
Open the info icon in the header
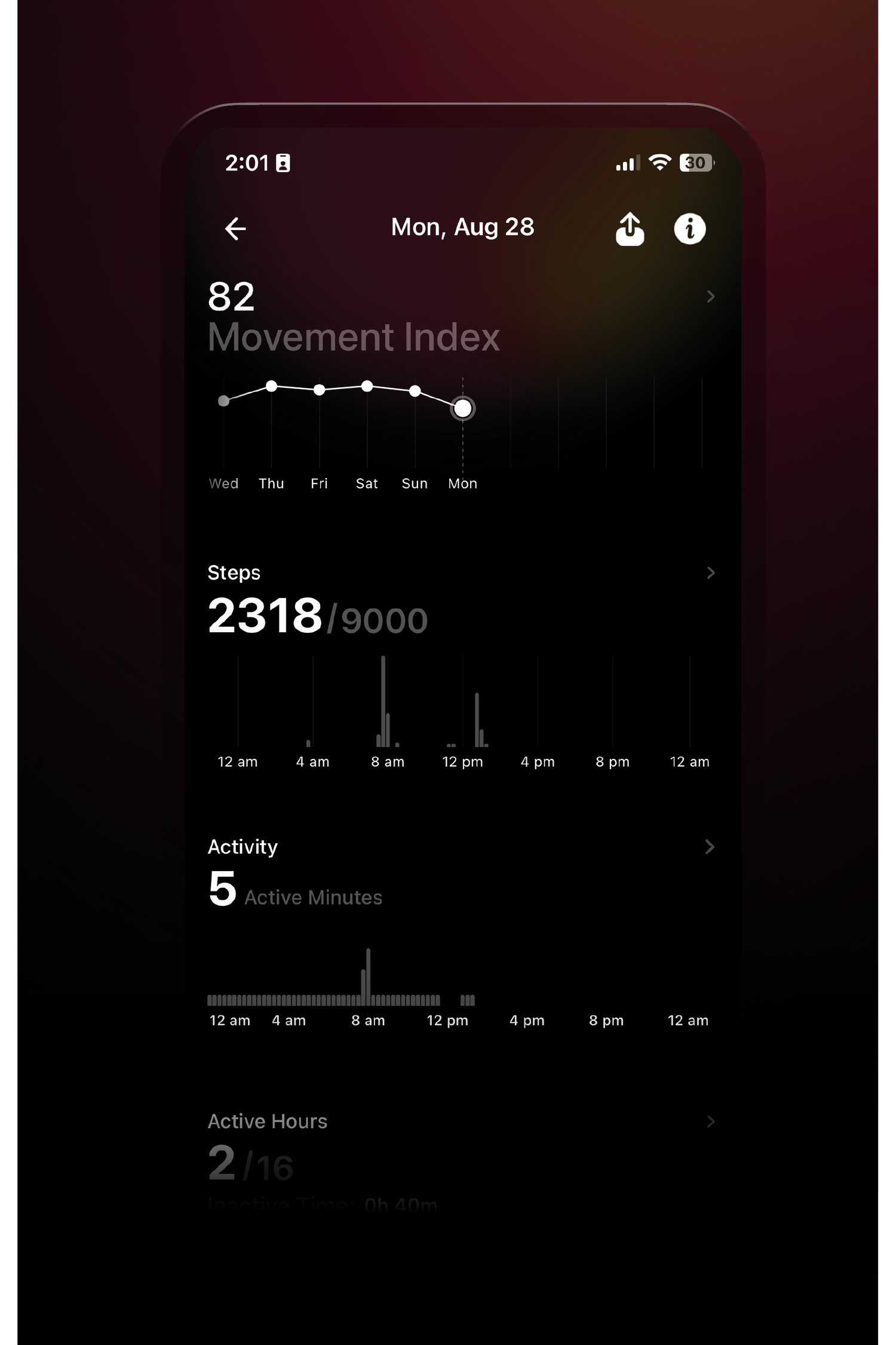690,229
